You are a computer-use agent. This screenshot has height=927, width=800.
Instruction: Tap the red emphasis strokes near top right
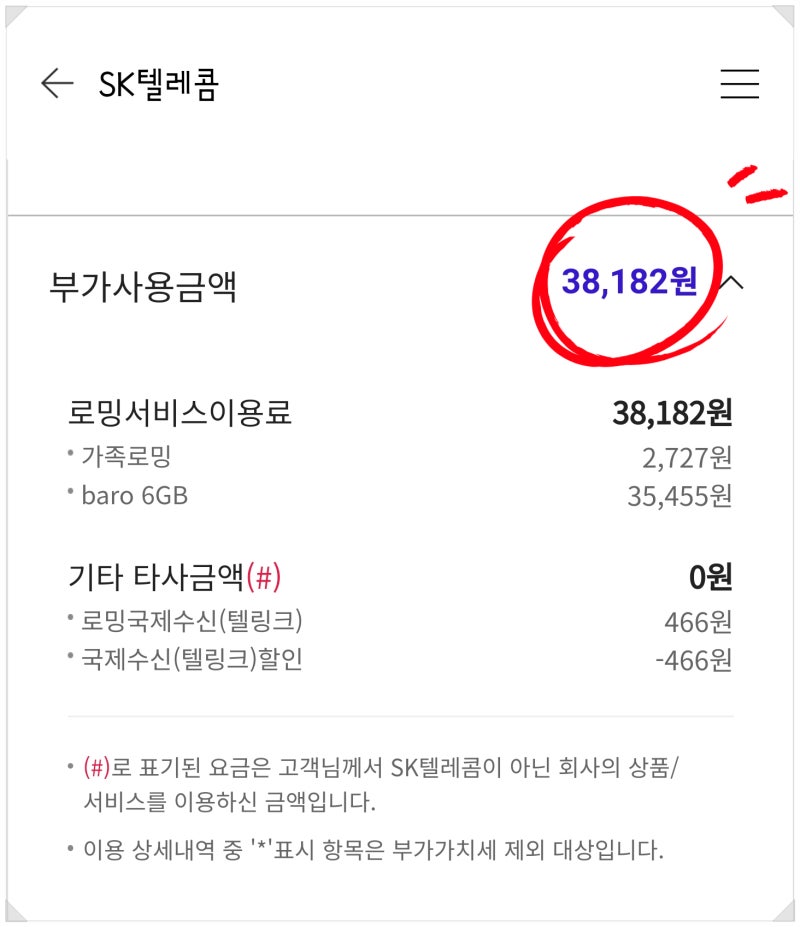coord(757,184)
